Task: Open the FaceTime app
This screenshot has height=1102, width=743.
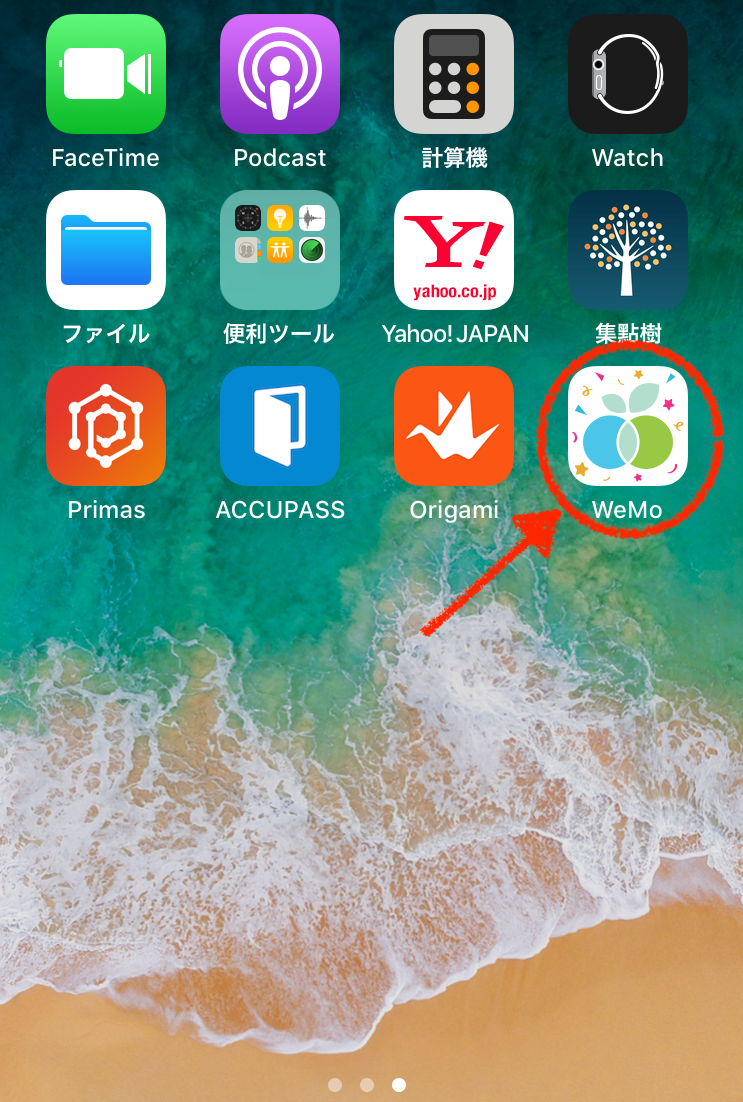Action: (106, 74)
